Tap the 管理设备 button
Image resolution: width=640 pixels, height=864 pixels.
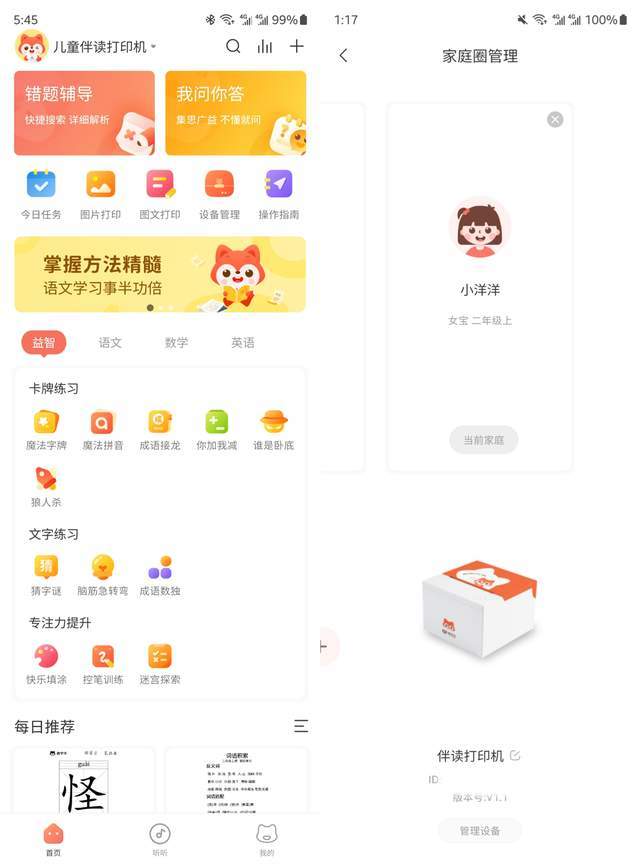tap(480, 830)
